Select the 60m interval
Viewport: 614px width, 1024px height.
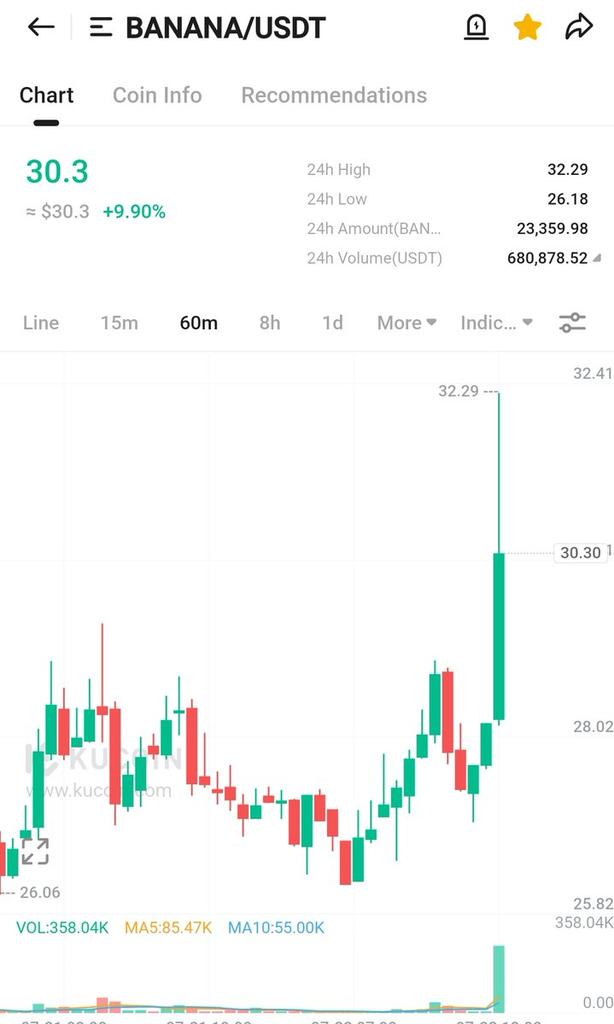(199, 323)
